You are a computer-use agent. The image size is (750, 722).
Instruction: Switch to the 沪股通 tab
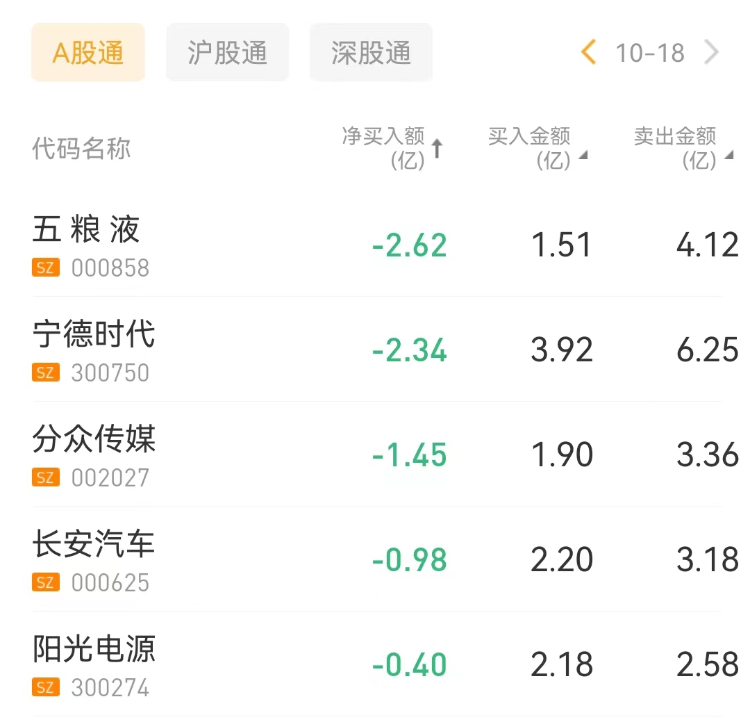point(227,53)
